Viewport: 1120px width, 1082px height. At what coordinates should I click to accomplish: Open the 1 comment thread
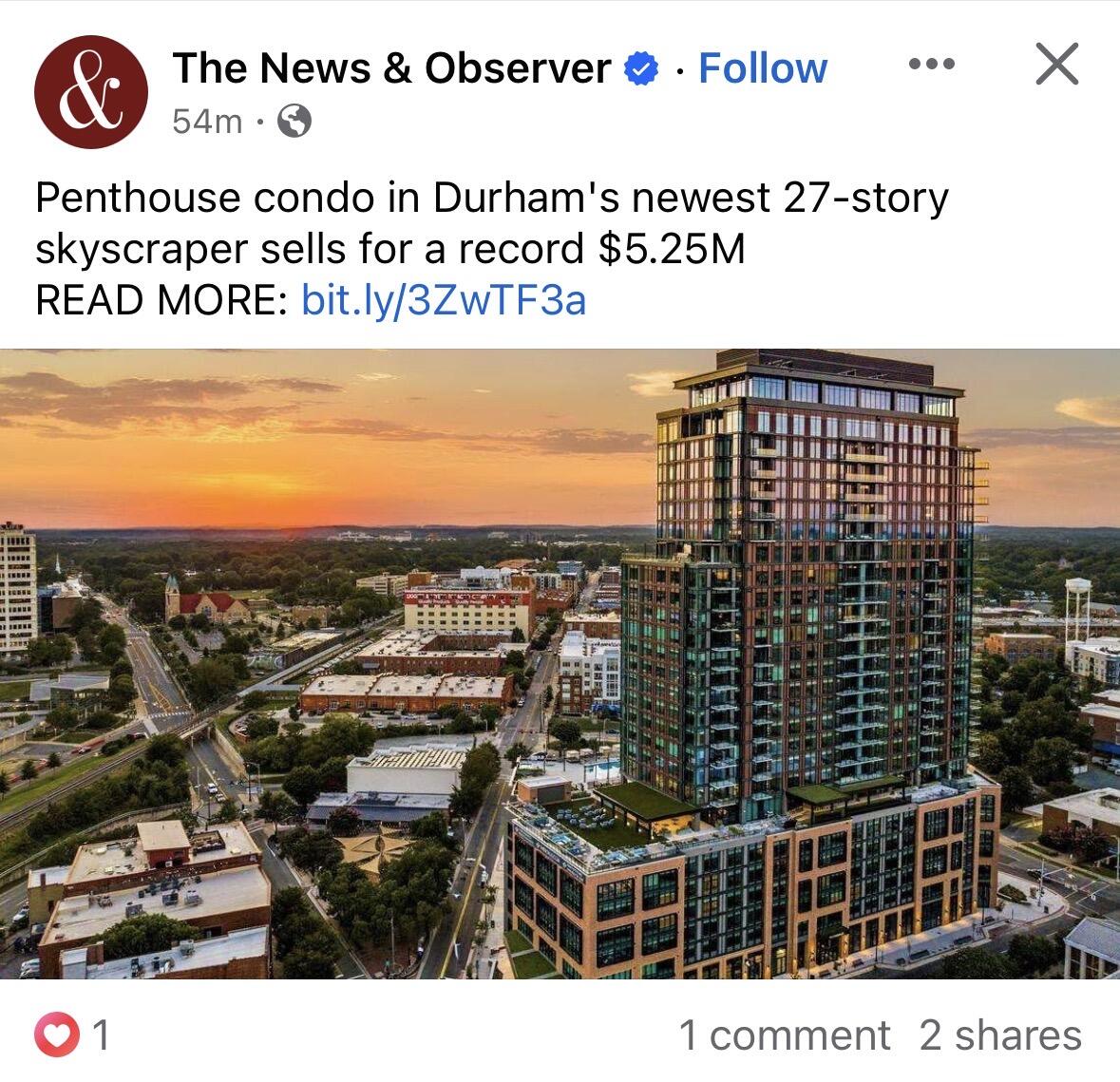click(x=785, y=1035)
